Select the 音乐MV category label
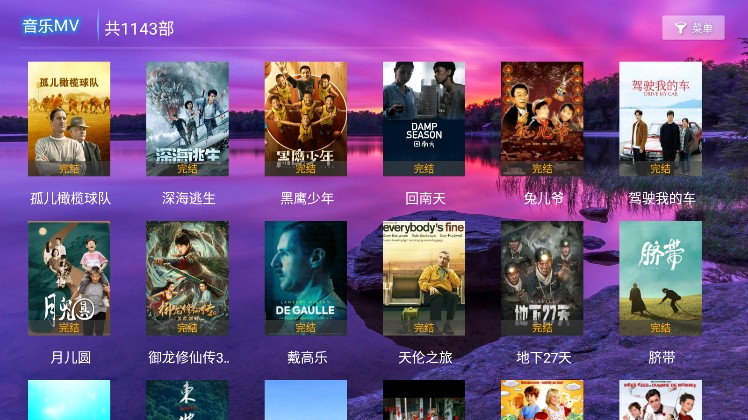Screen dimensions: 748x420 click(51, 26)
